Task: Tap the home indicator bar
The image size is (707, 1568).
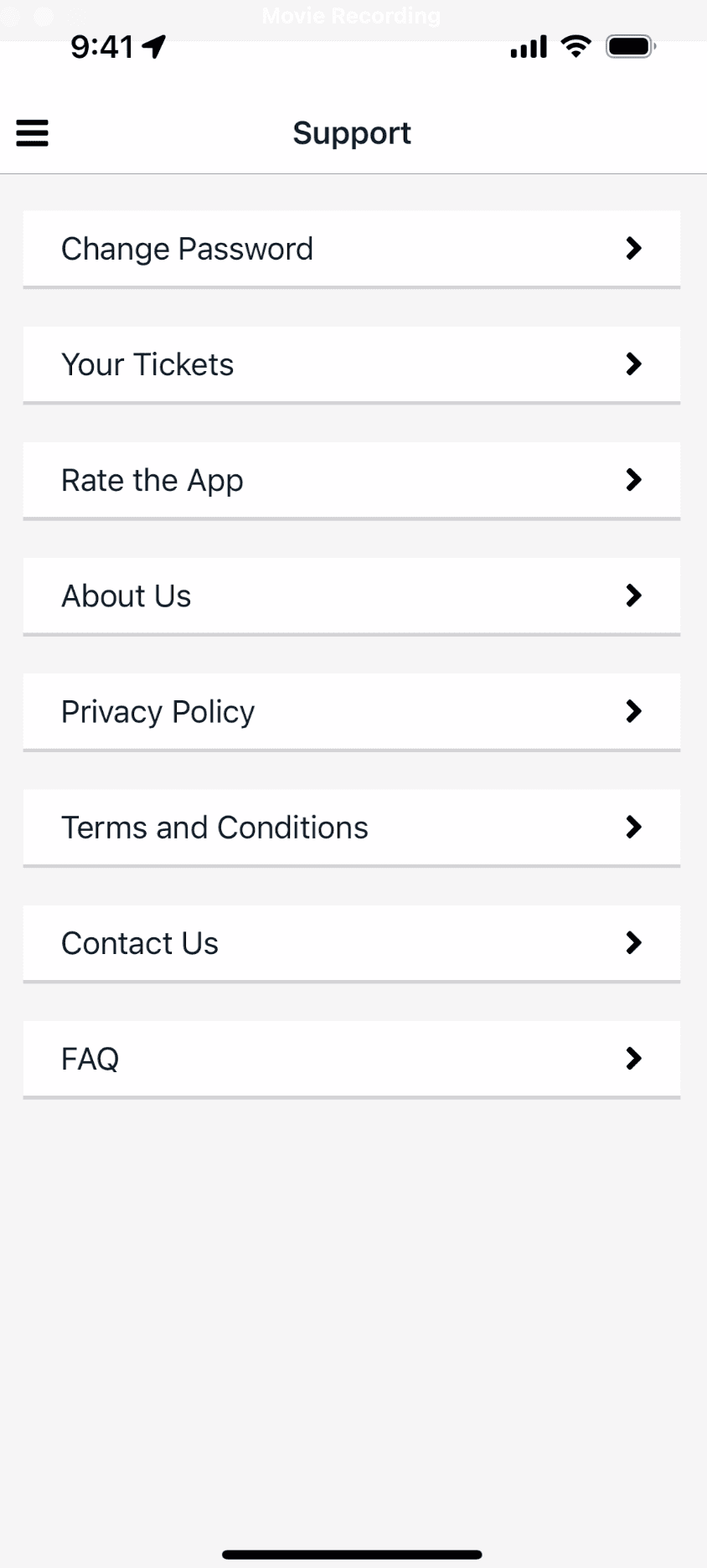Action: 352,1550
